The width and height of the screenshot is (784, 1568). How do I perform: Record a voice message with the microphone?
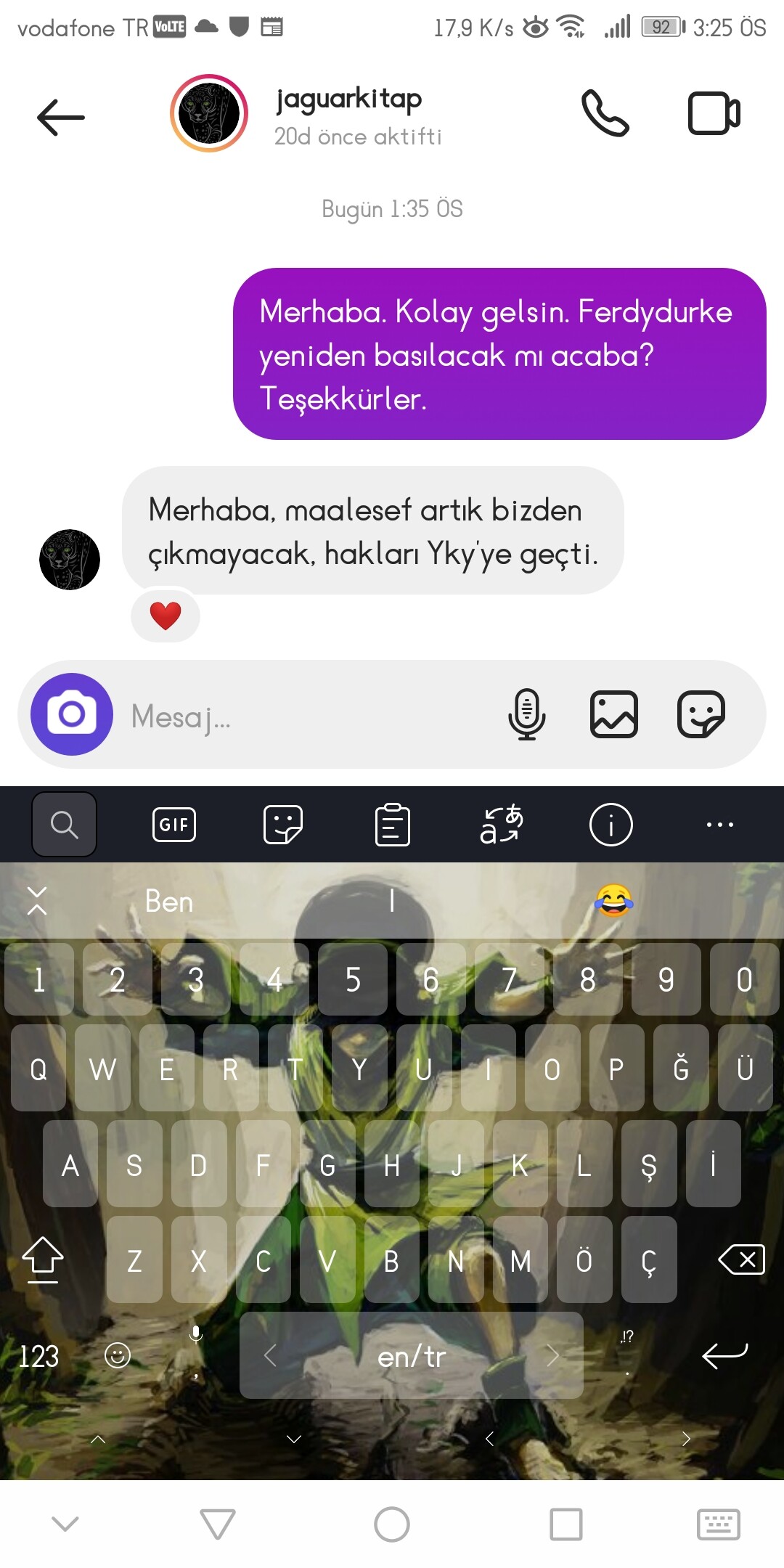click(x=527, y=714)
